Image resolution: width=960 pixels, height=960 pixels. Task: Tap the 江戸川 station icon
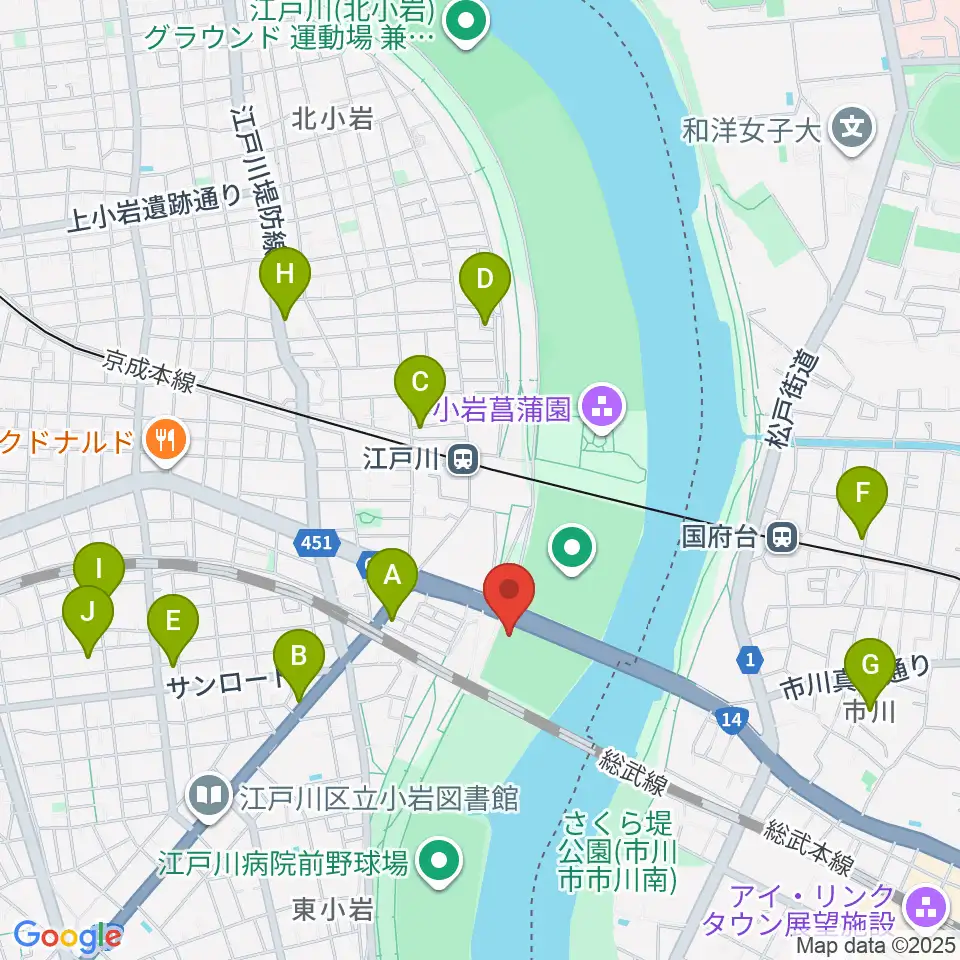pyautogui.click(x=463, y=459)
